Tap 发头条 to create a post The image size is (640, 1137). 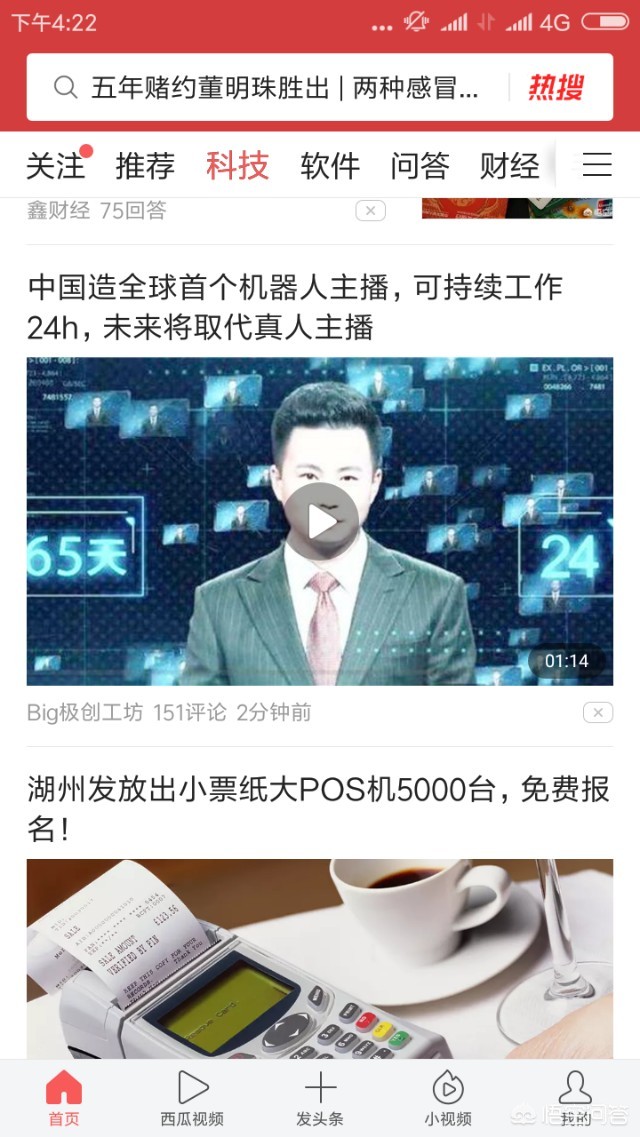click(320, 1097)
